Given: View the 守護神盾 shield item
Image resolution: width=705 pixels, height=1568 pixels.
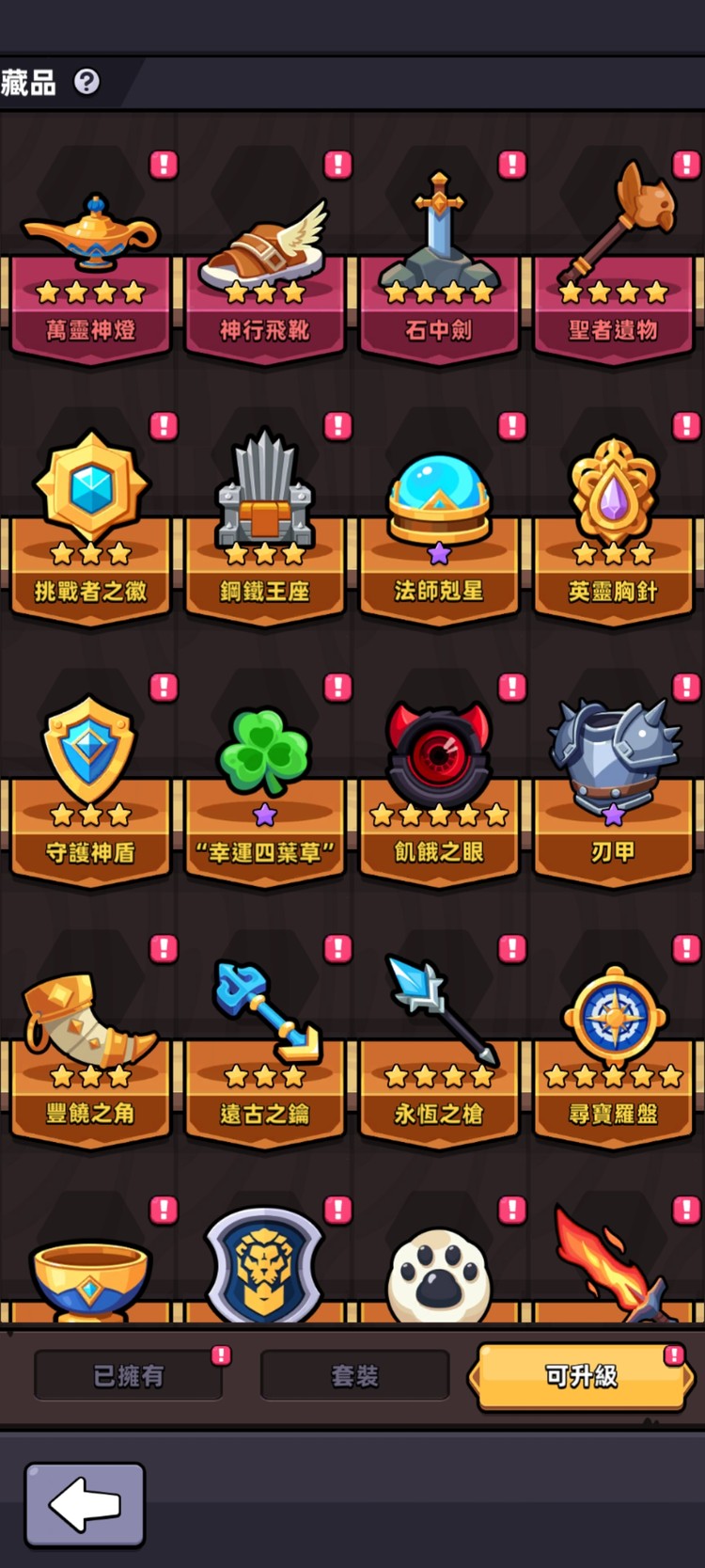Looking at the screenshot, I should 90,785.
